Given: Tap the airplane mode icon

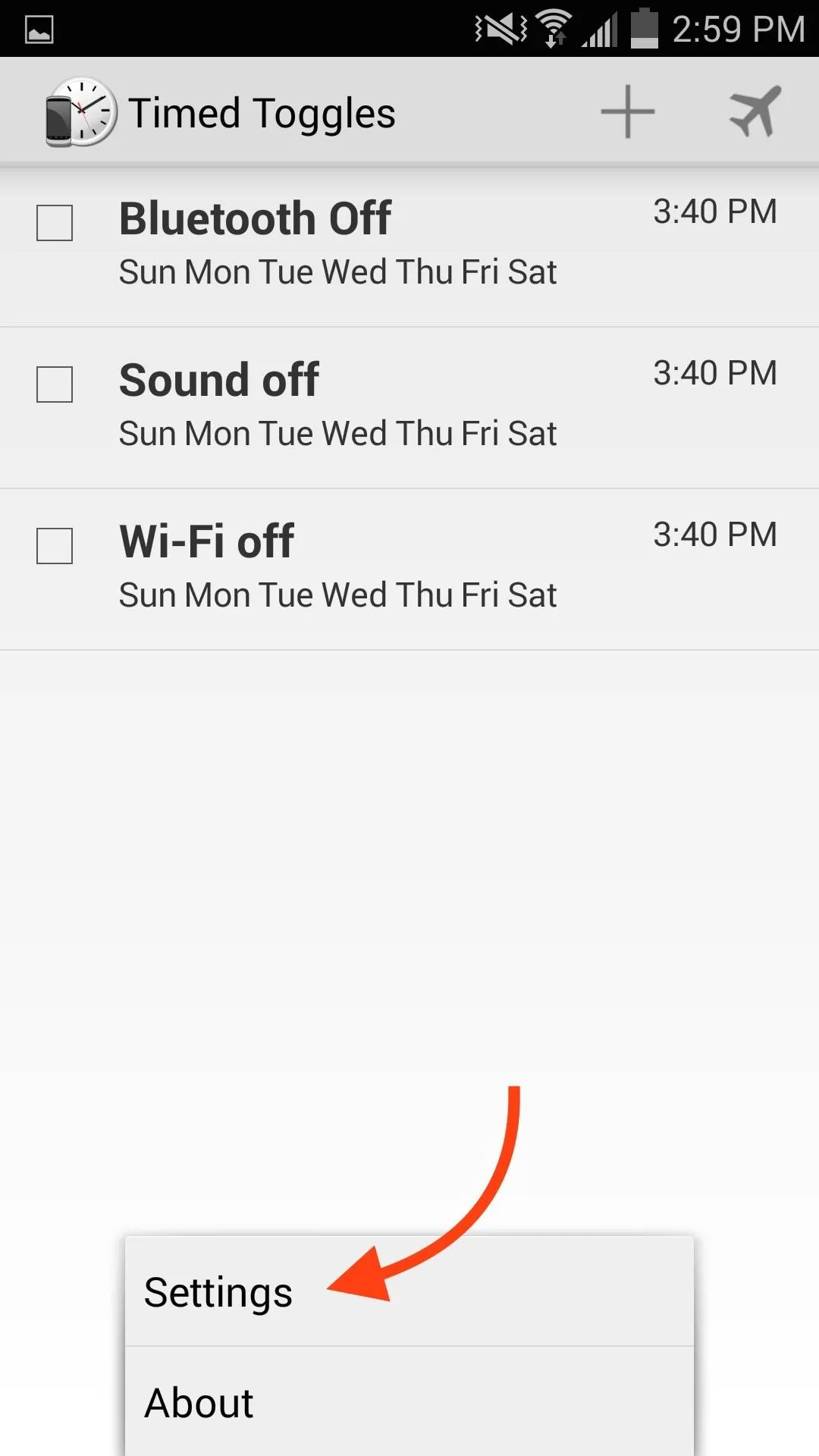Looking at the screenshot, I should point(755,111).
